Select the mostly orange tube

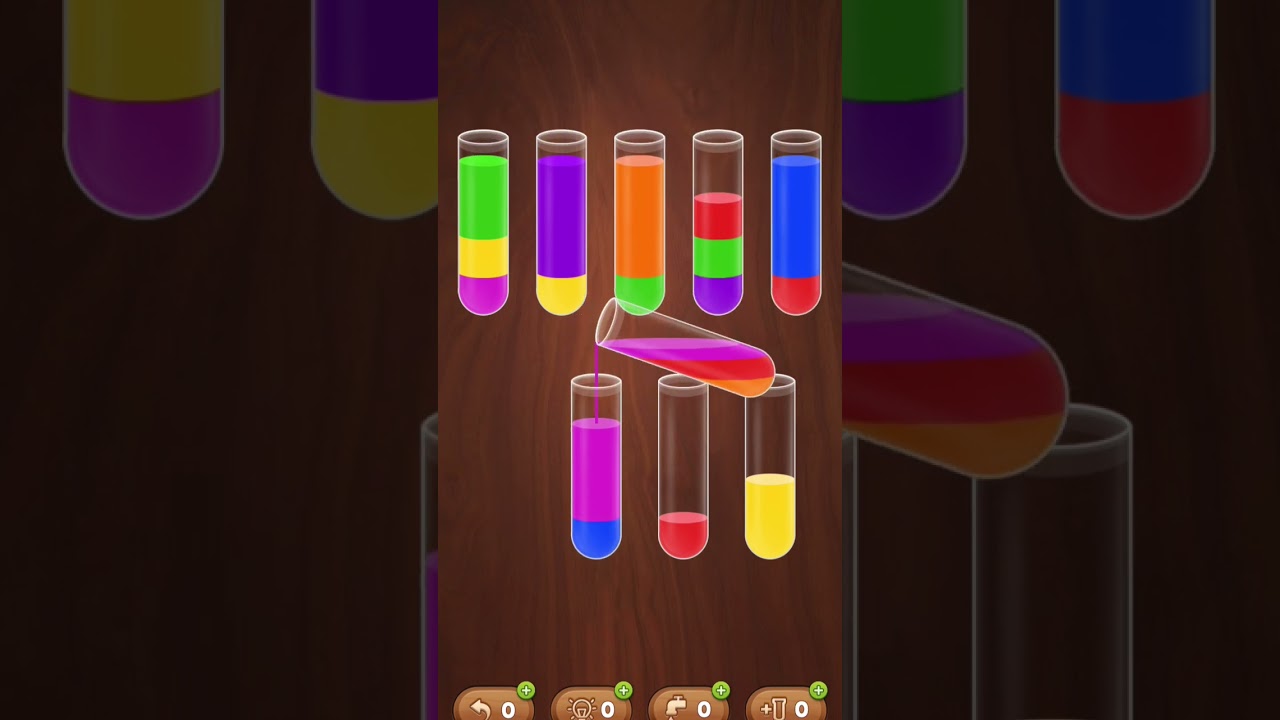pos(639,225)
